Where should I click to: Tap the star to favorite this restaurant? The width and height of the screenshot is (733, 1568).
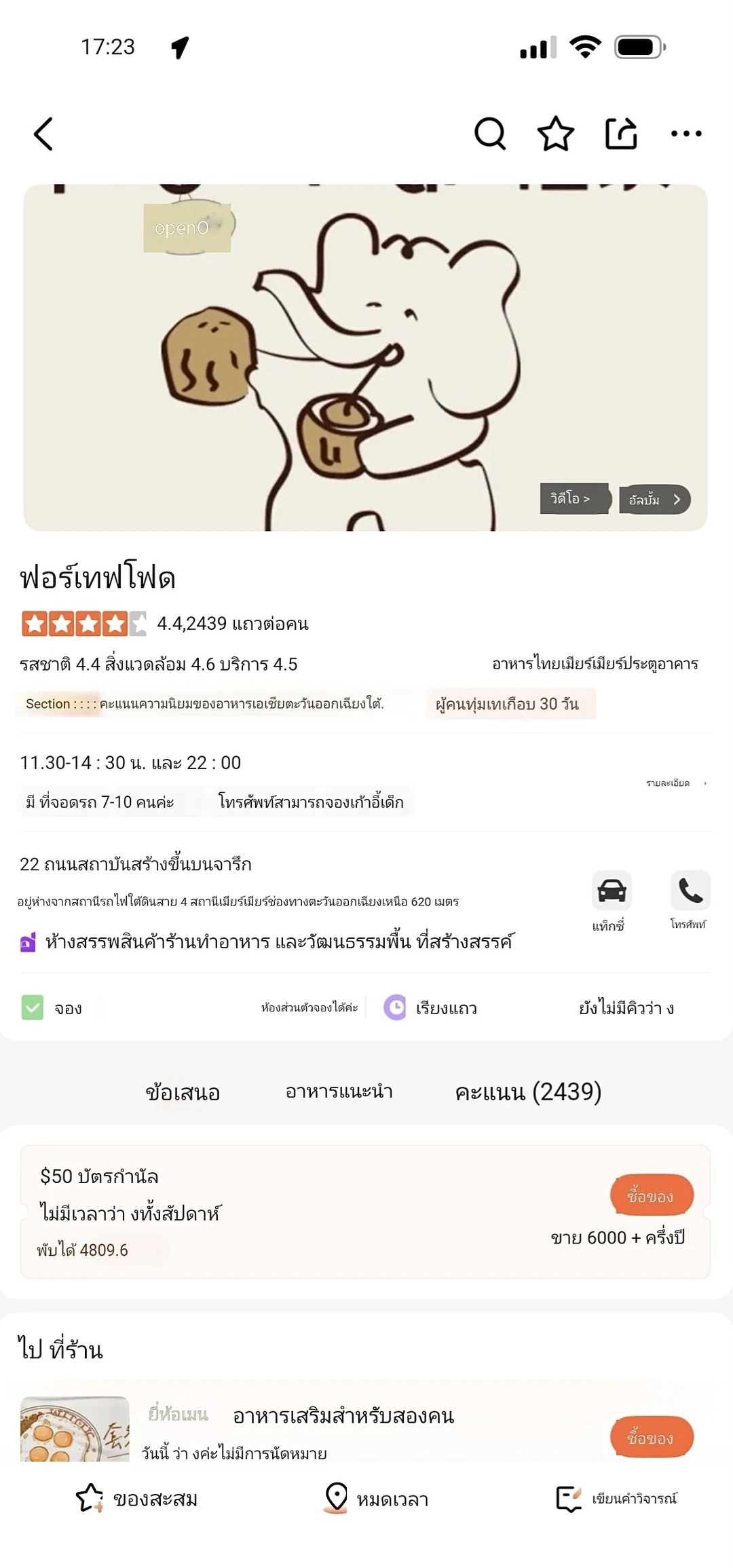(555, 133)
